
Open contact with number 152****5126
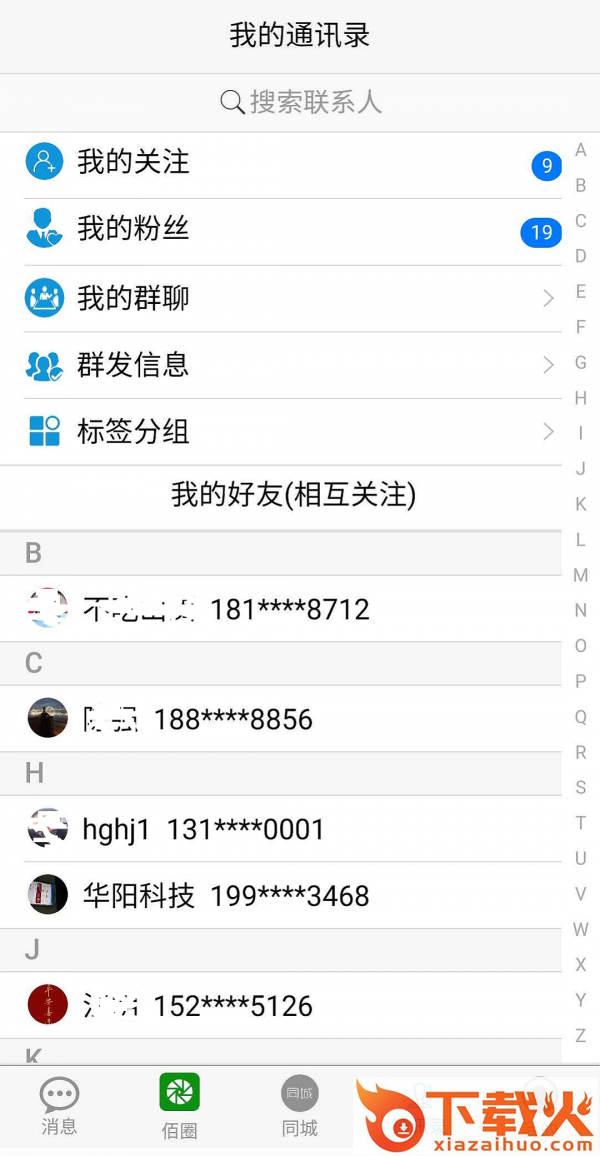click(x=280, y=1005)
